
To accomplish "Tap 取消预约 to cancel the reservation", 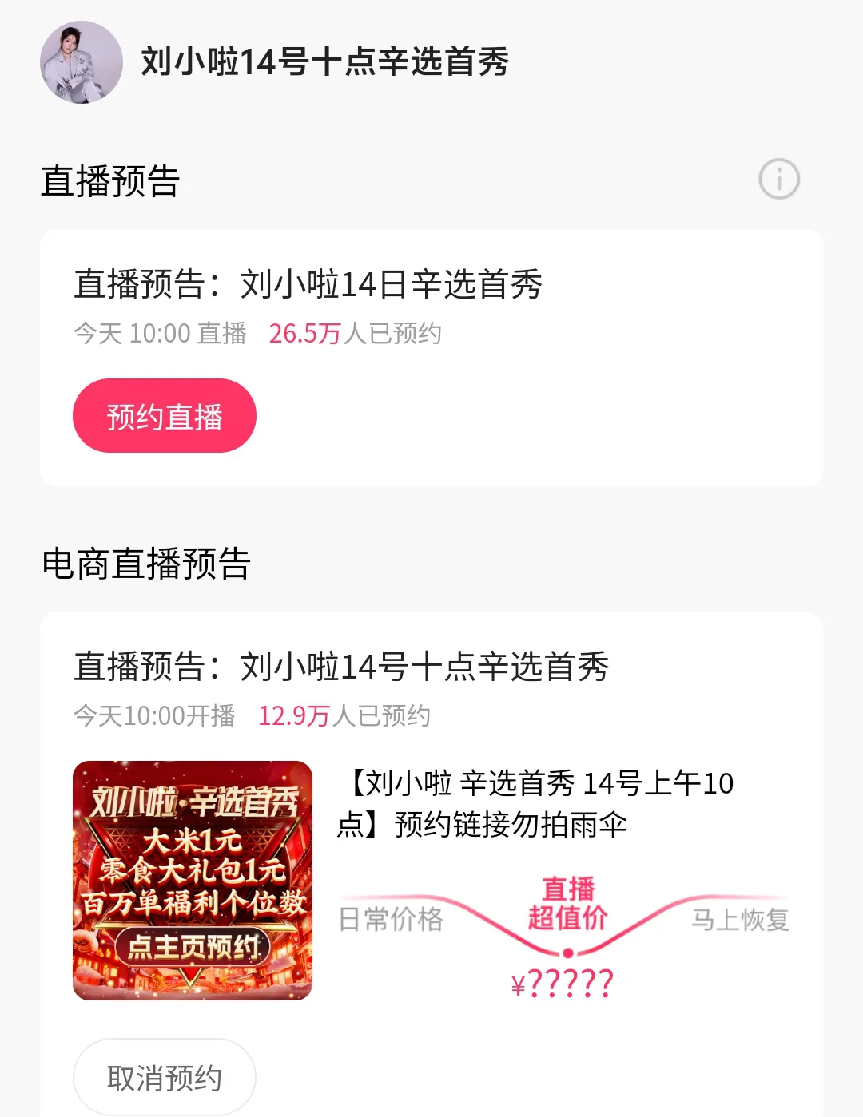I will click(x=165, y=1078).
